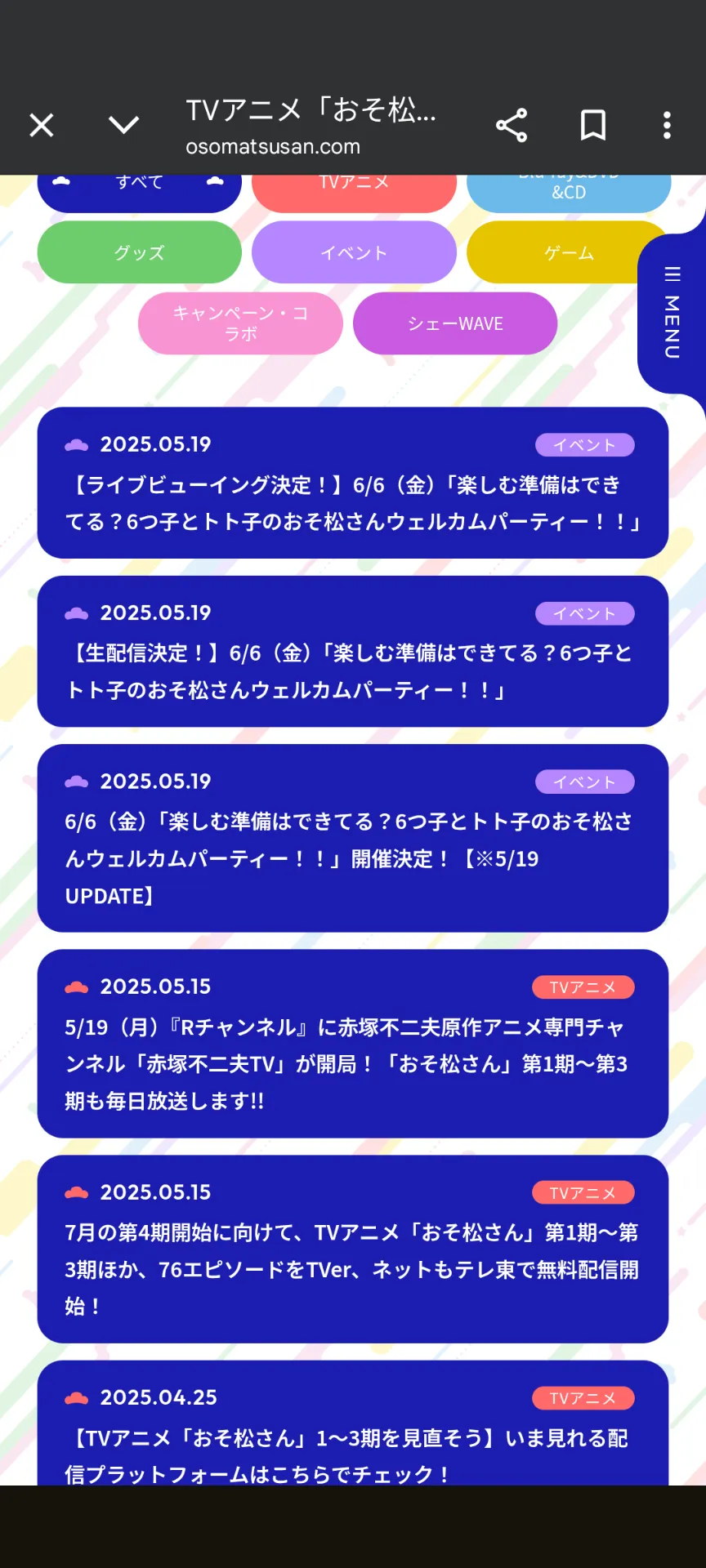This screenshot has width=706, height=1568.
Task: Open the browser overflow menu
Action: 667,125
